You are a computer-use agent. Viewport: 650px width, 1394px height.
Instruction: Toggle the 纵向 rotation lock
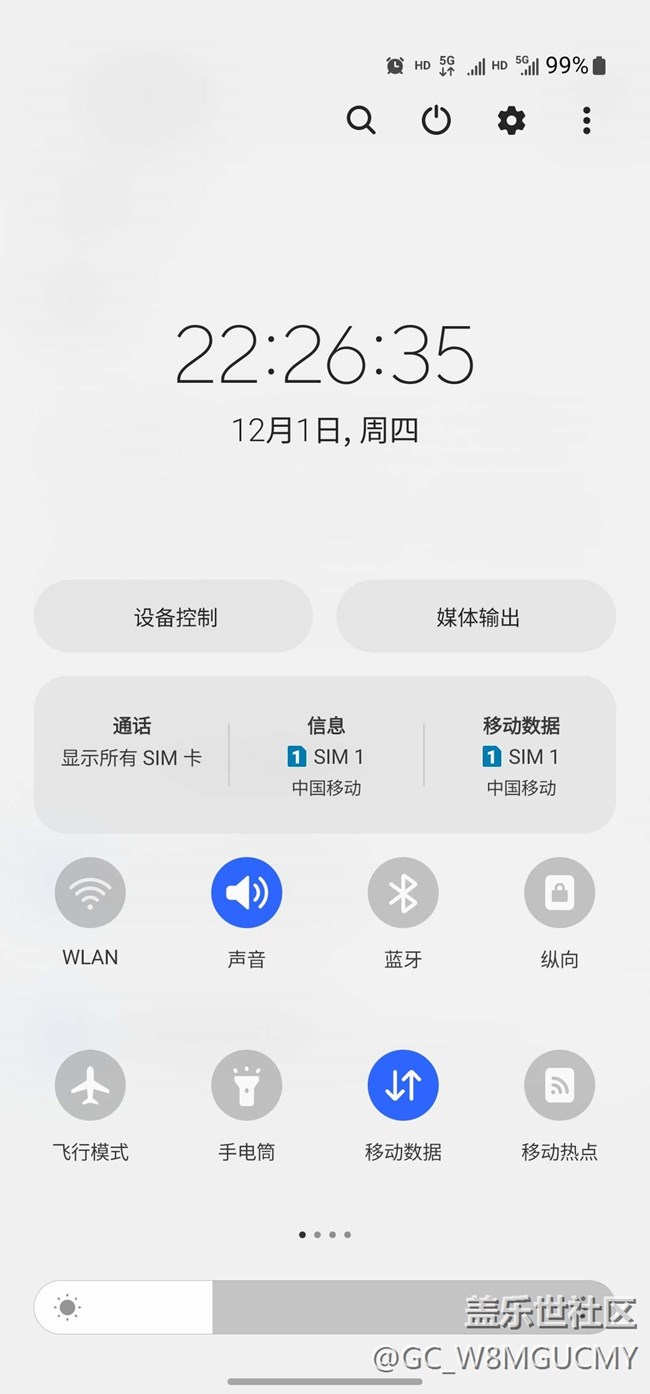(559, 893)
